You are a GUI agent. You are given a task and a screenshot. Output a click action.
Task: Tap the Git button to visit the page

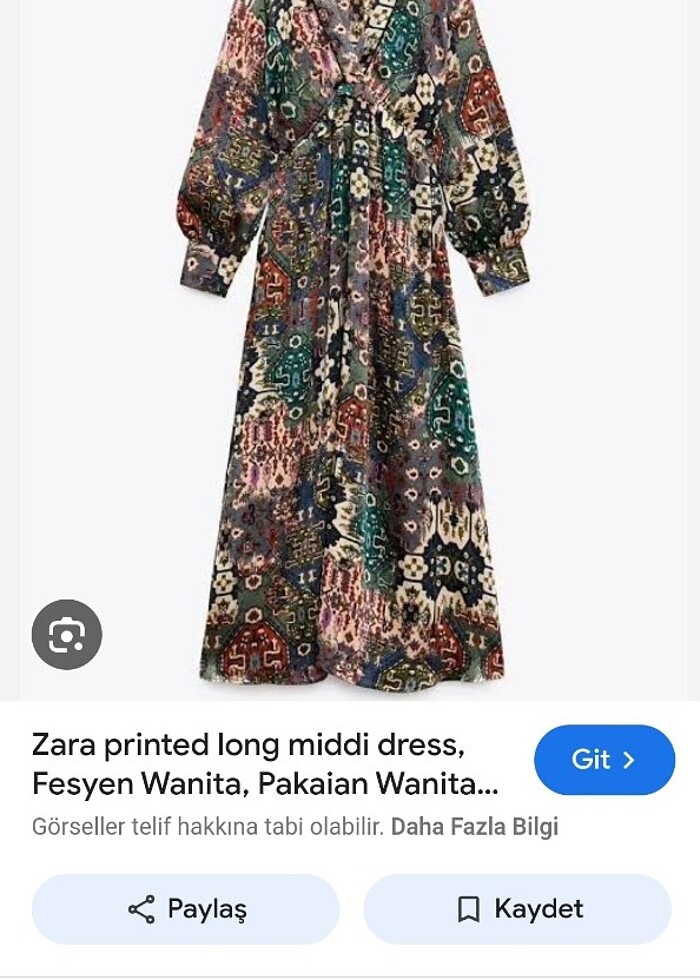pos(604,760)
